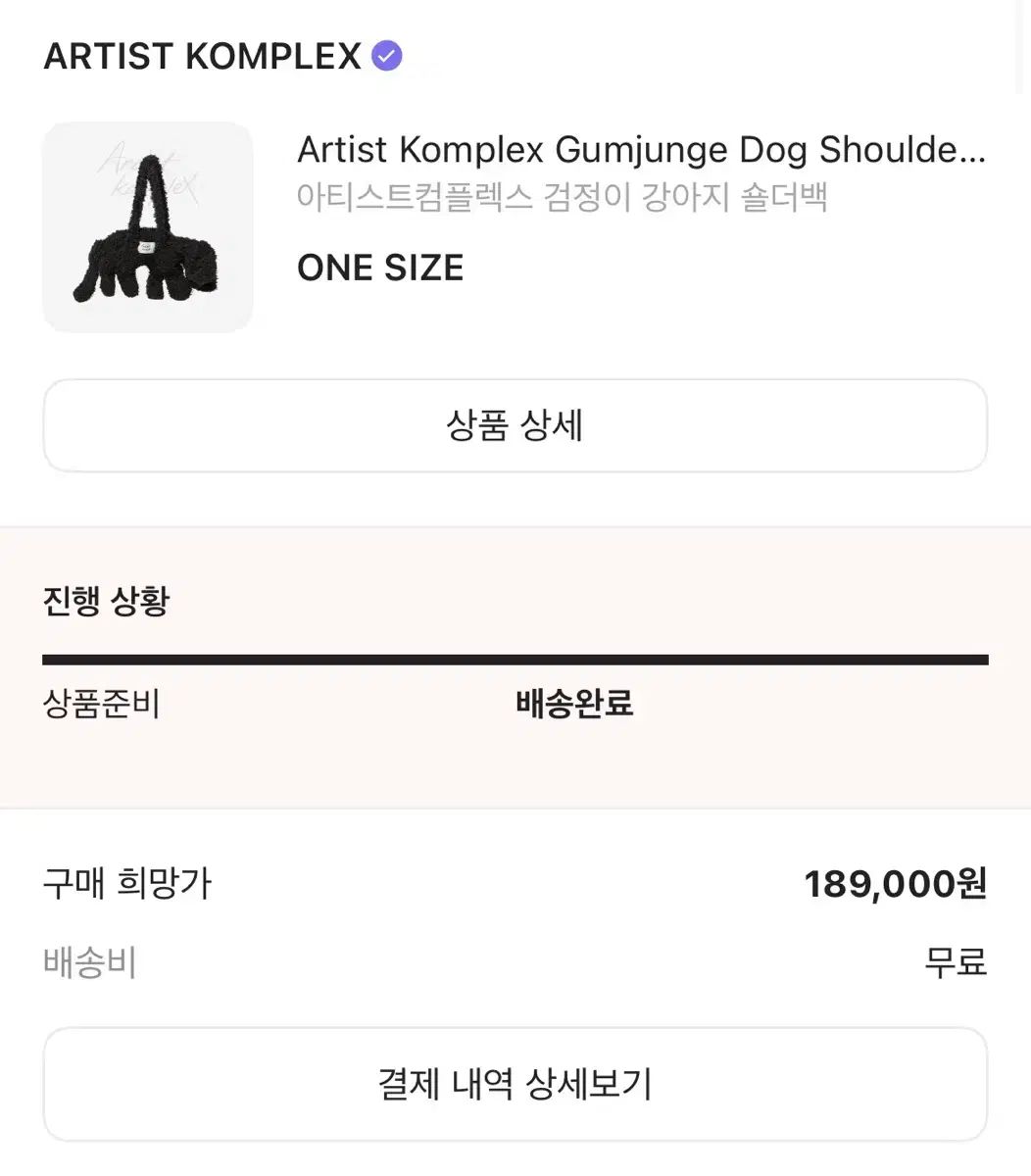Tap the dog shoulder bag product thumbnail image
Viewport: 1031px width, 1176px height.
point(147,225)
